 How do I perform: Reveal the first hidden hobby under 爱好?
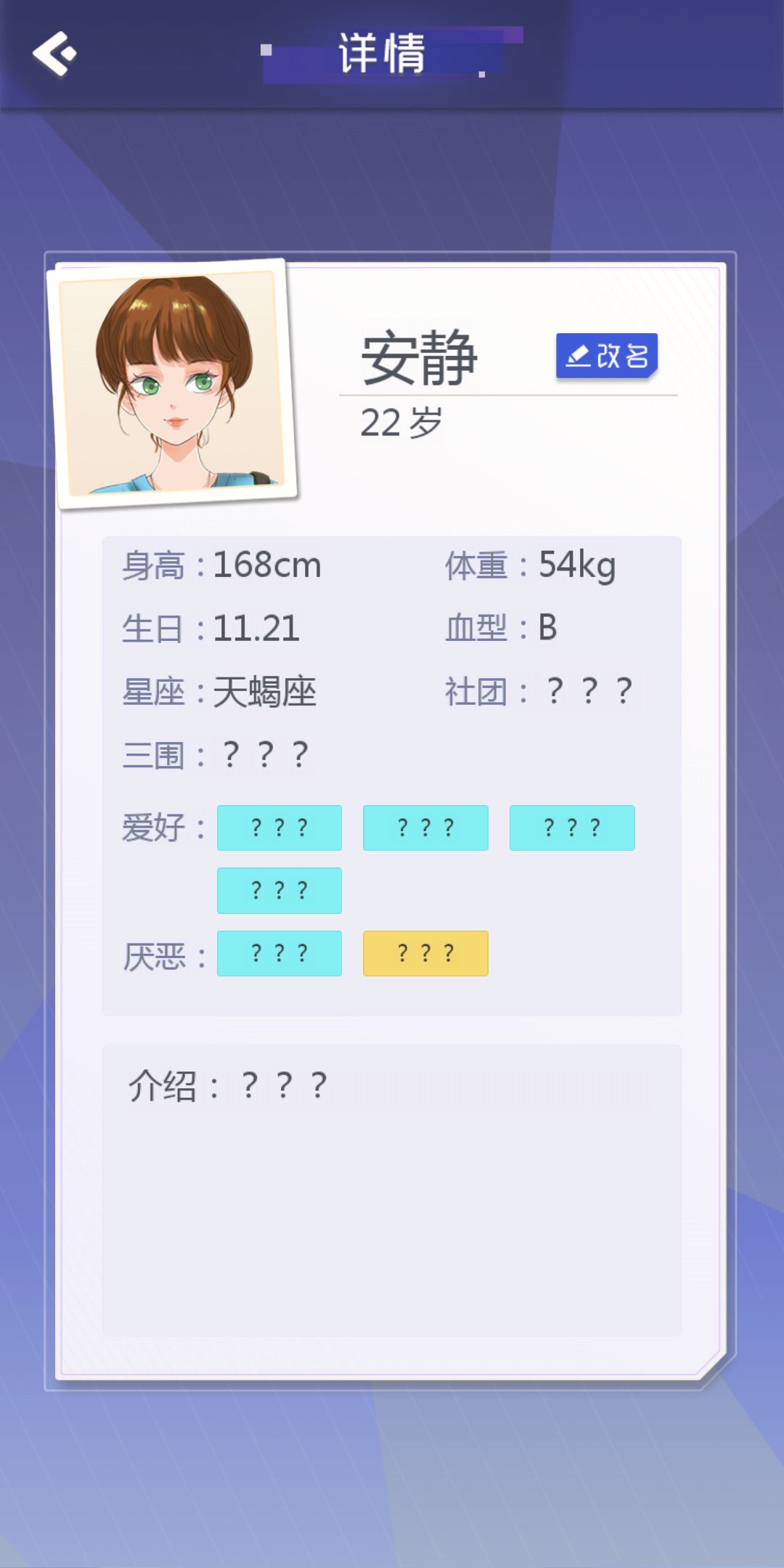[279, 827]
